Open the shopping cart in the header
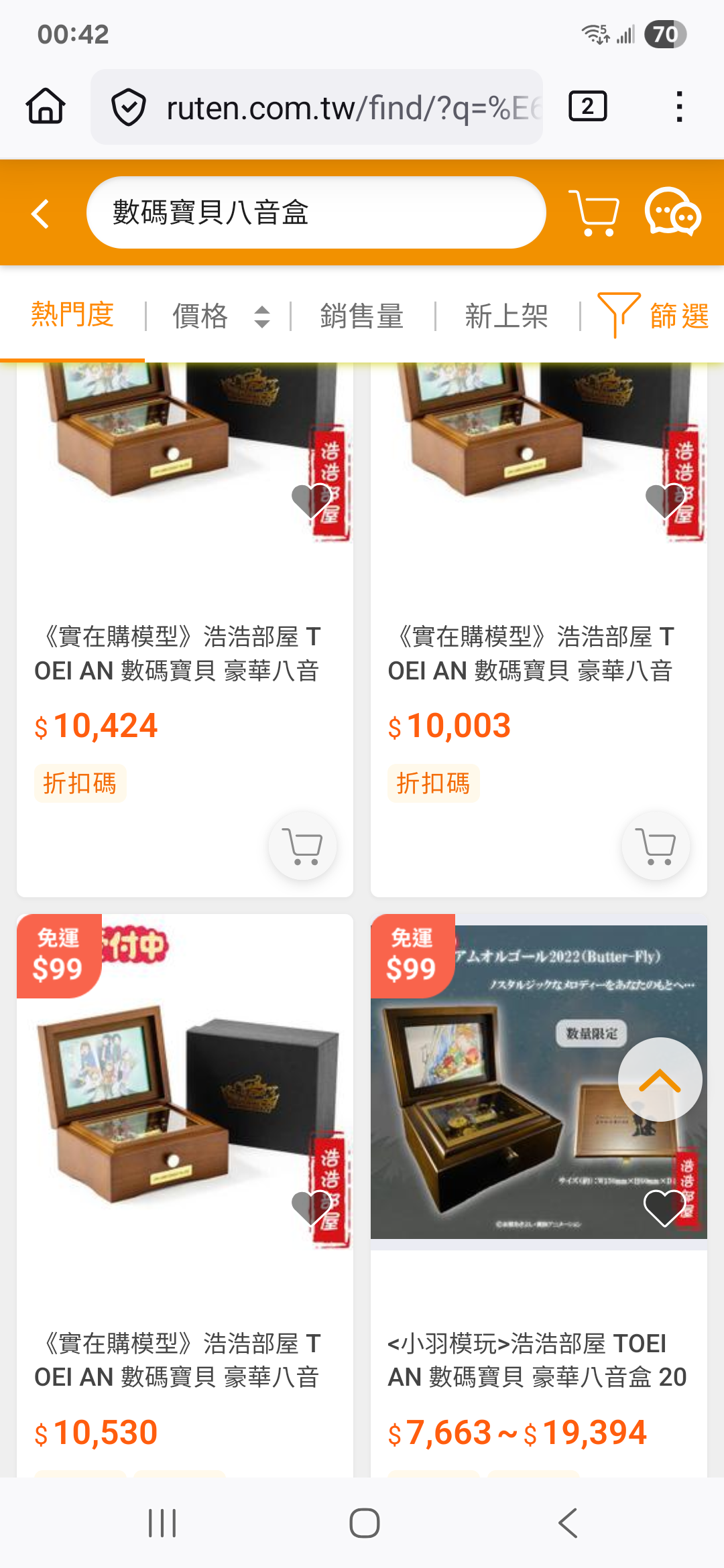724x1568 pixels. point(593,213)
